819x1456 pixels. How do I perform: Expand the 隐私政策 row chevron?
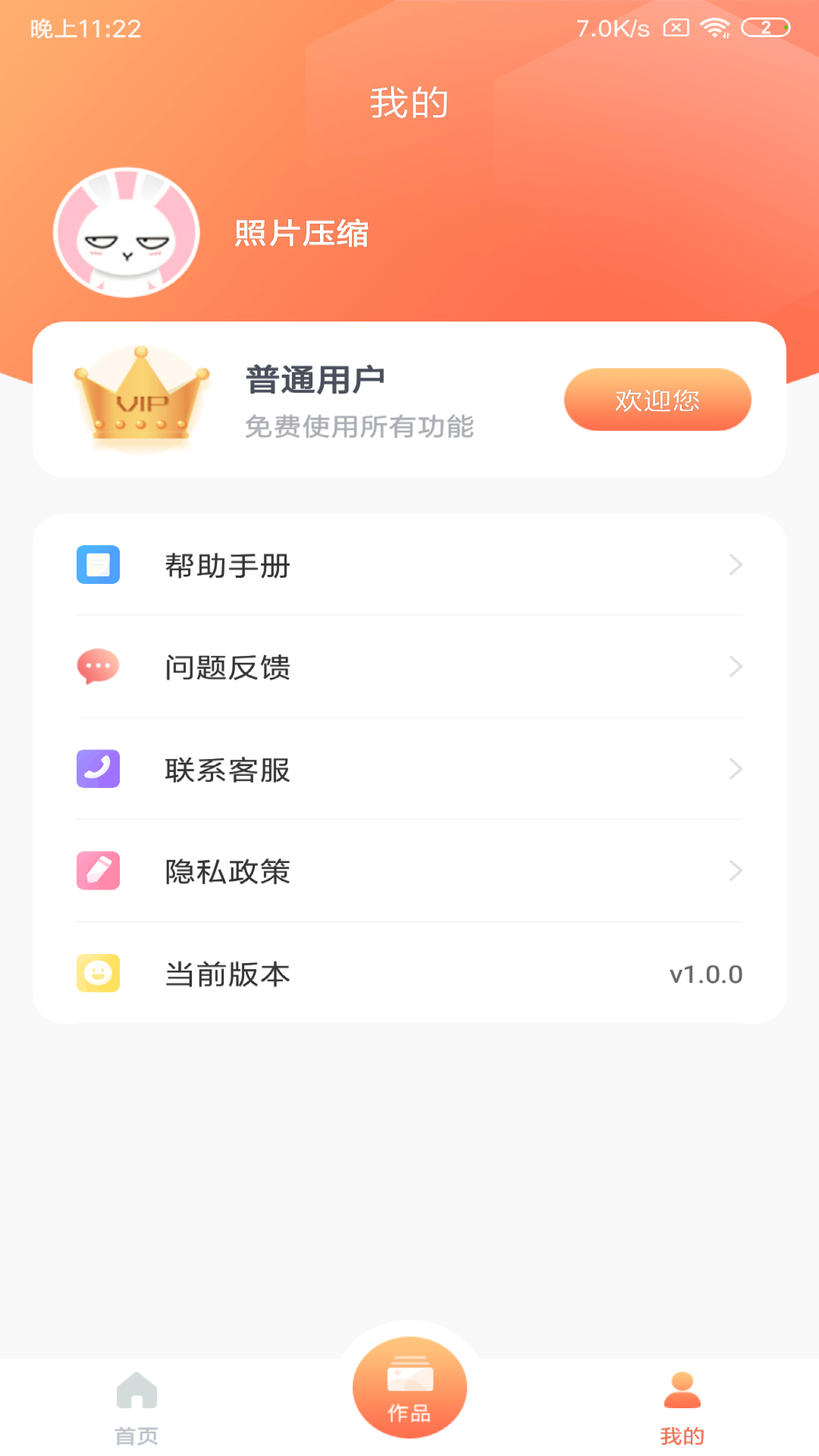click(x=734, y=871)
